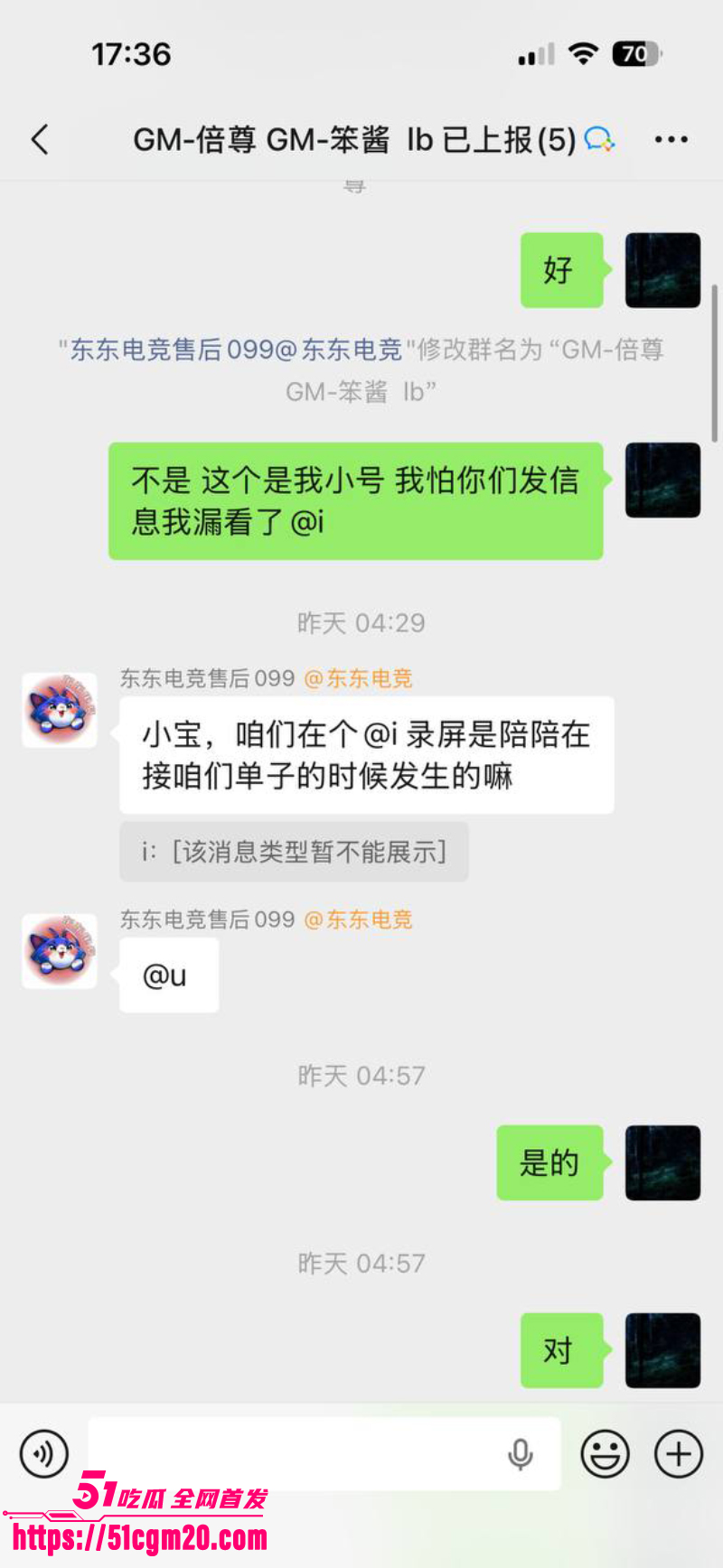Tap the 是的 green message bubble
The height and width of the screenshot is (1568, 723).
coord(549,1163)
